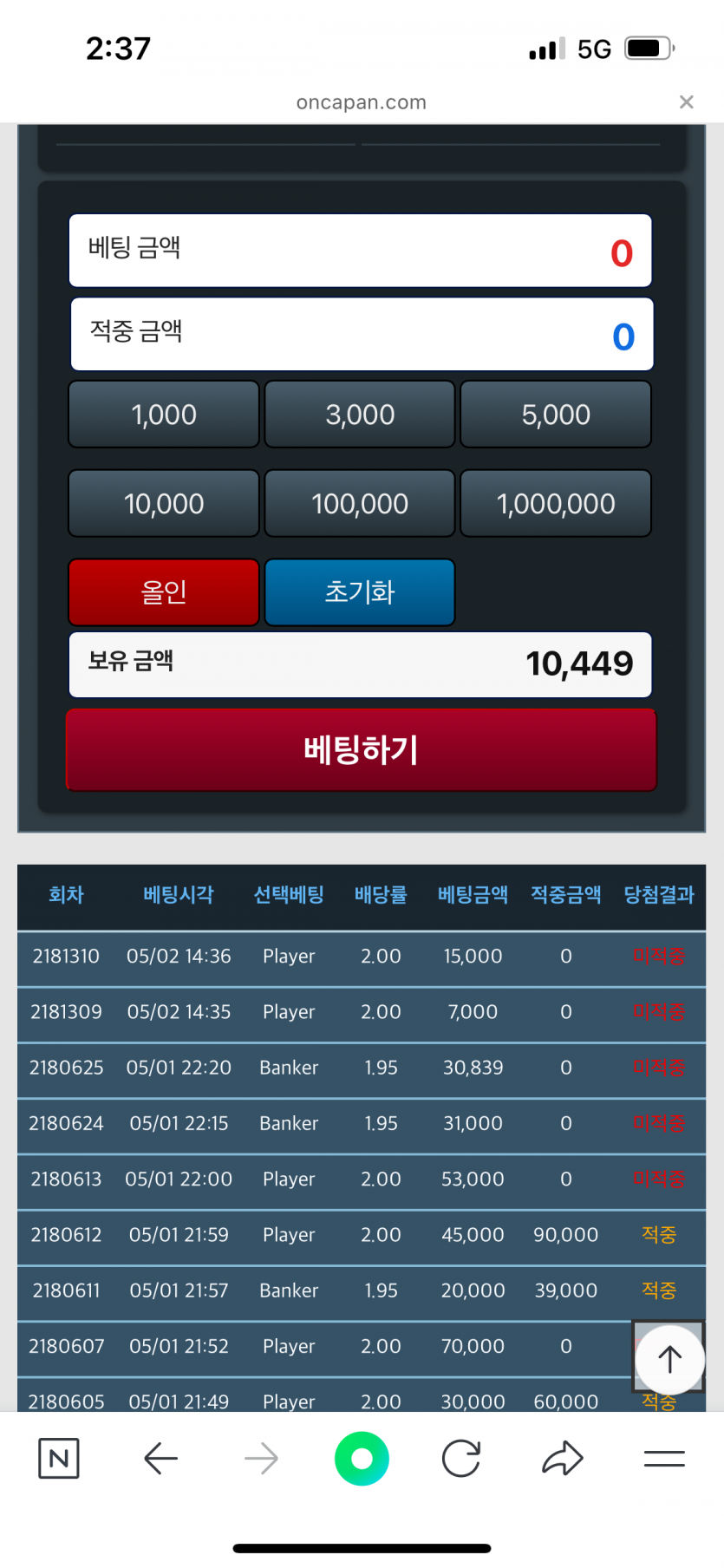Image resolution: width=724 pixels, height=1568 pixels.
Task: Tap the green circle button in toolbar
Action: 362,1459
